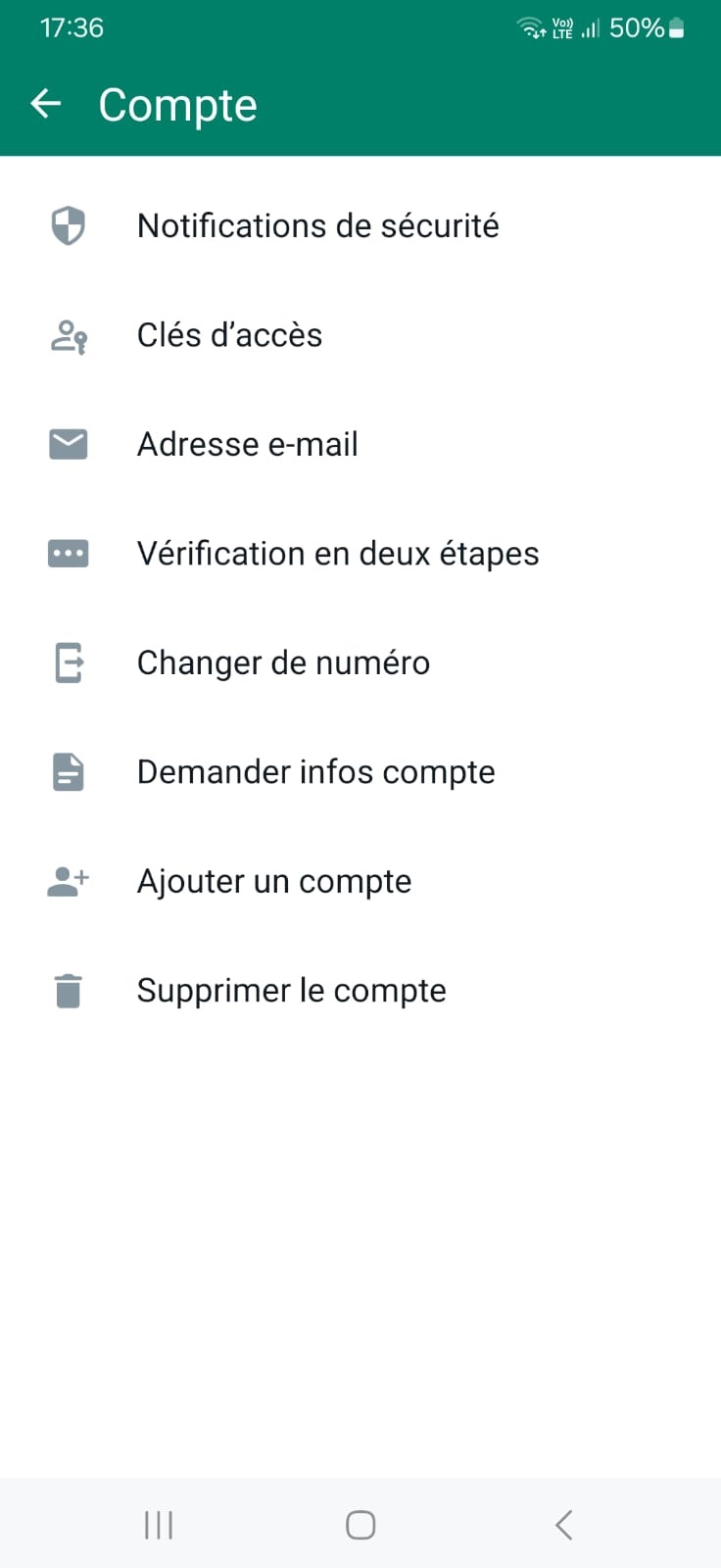Viewport: 721px width, 1568px height.
Task: Open Vérification en deux étapes
Action: [x=360, y=554]
